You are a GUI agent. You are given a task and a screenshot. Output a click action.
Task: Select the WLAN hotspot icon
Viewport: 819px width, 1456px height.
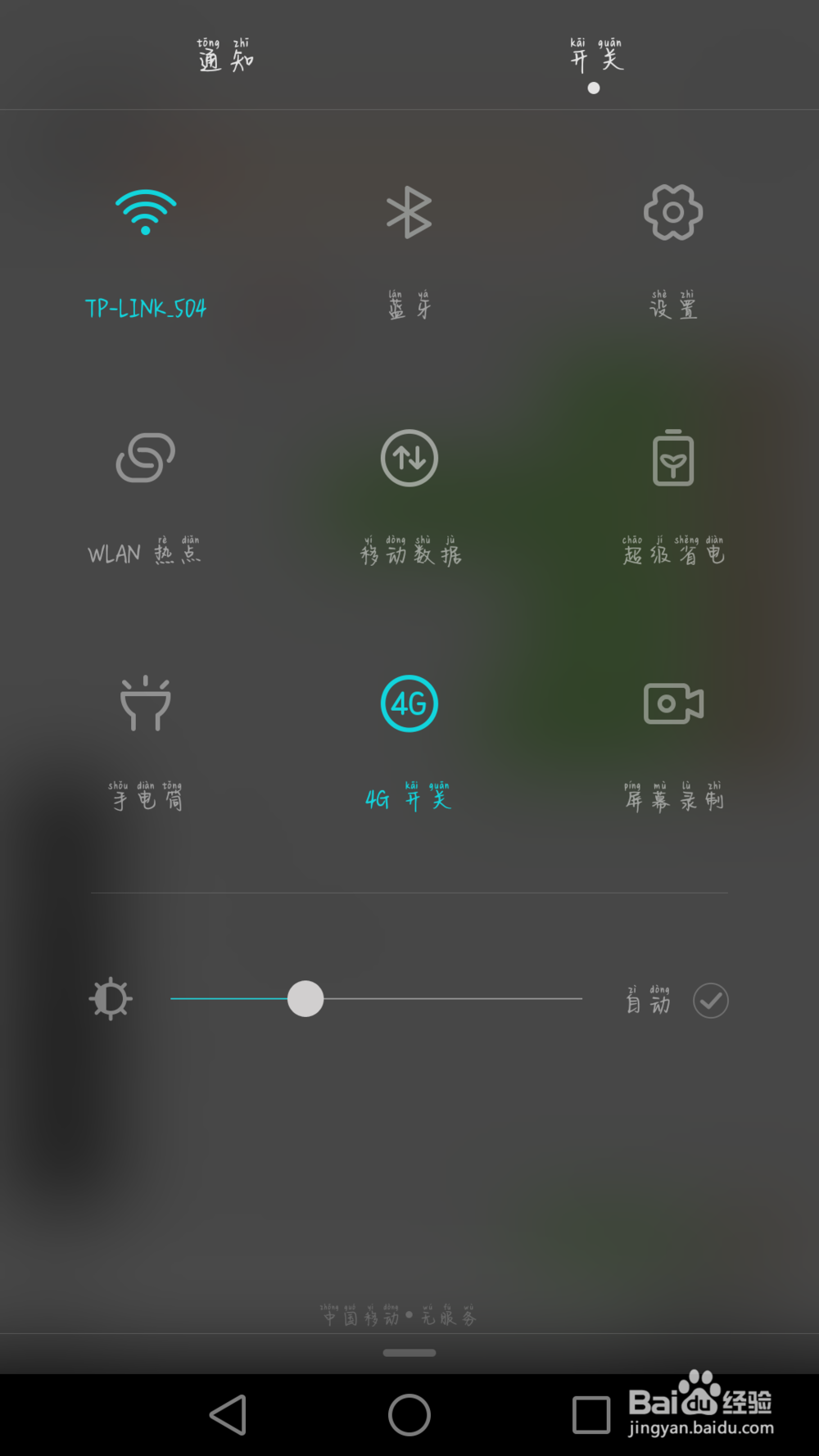tap(146, 459)
